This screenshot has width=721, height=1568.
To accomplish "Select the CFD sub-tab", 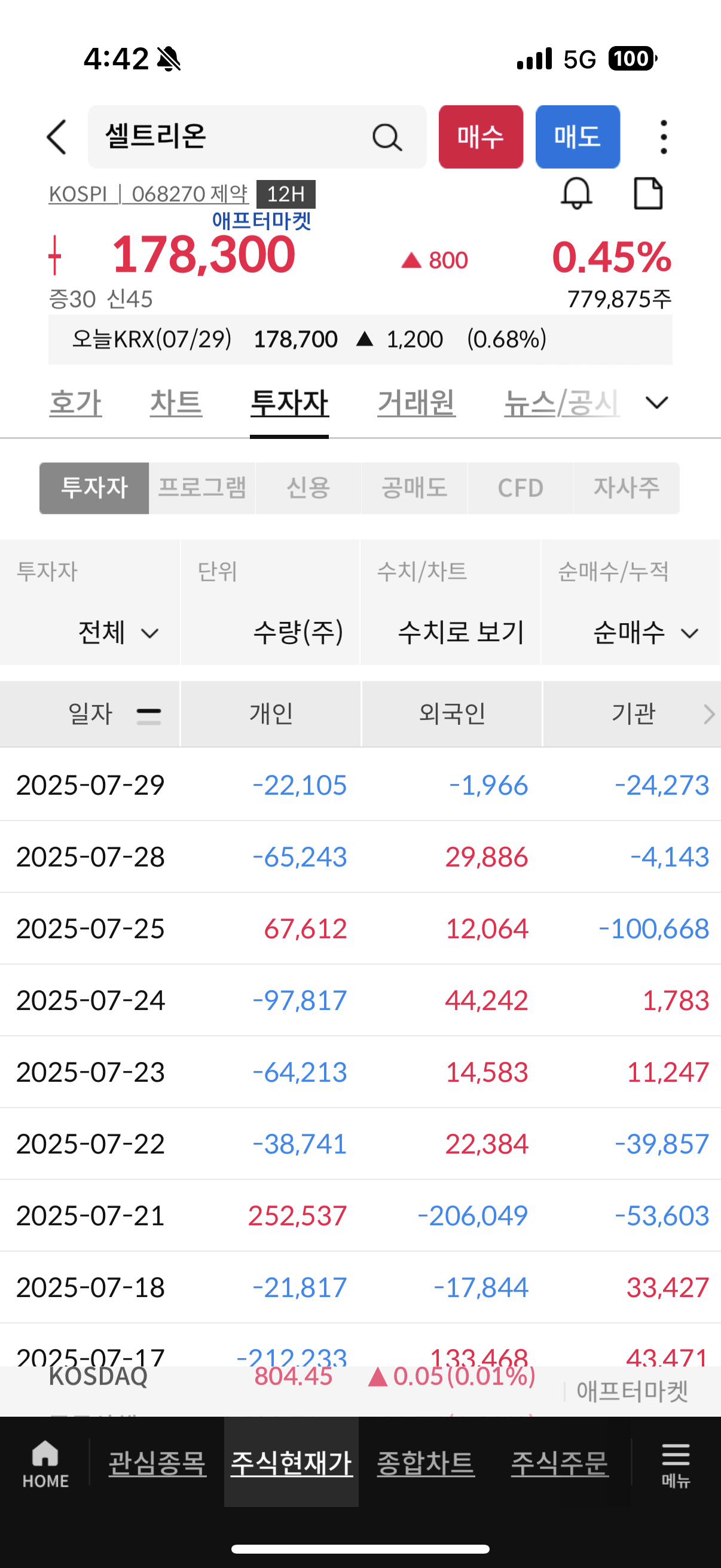I will tap(520, 488).
